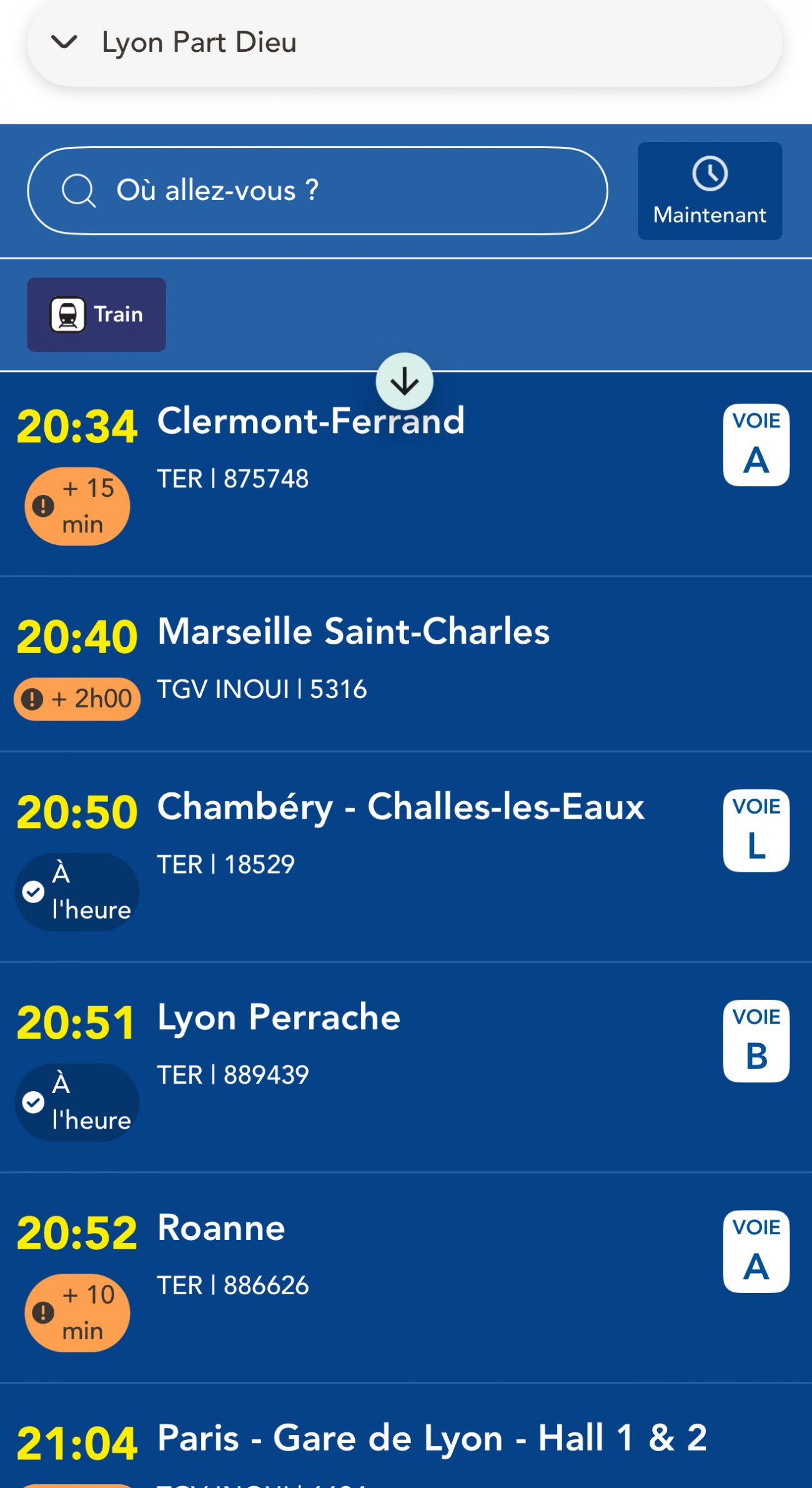This screenshot has width=812, height=1488.
Task: Select the Train filter chip
Action: tap(96, 314)
